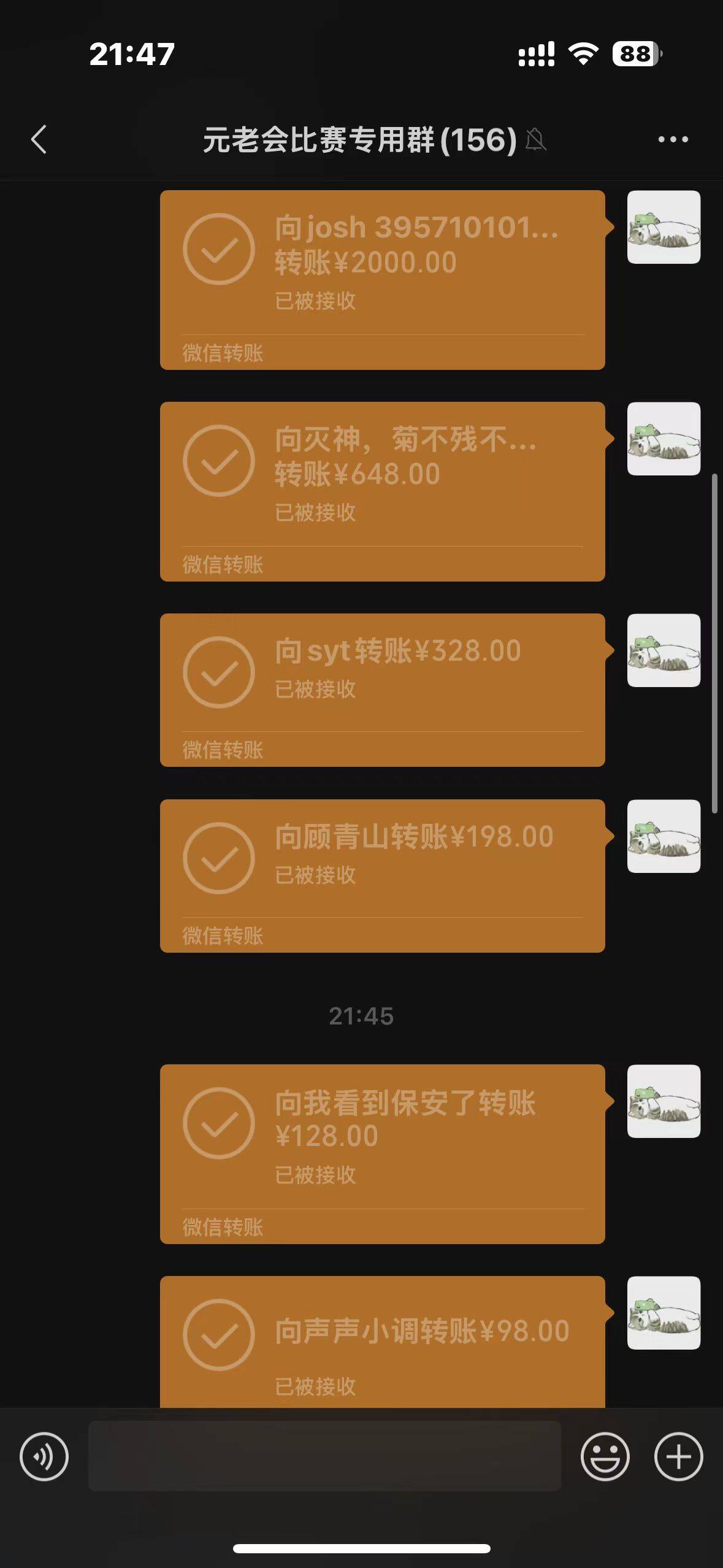Switch to voice message input
723x1568 pixels.
[x=44, y=1456]
